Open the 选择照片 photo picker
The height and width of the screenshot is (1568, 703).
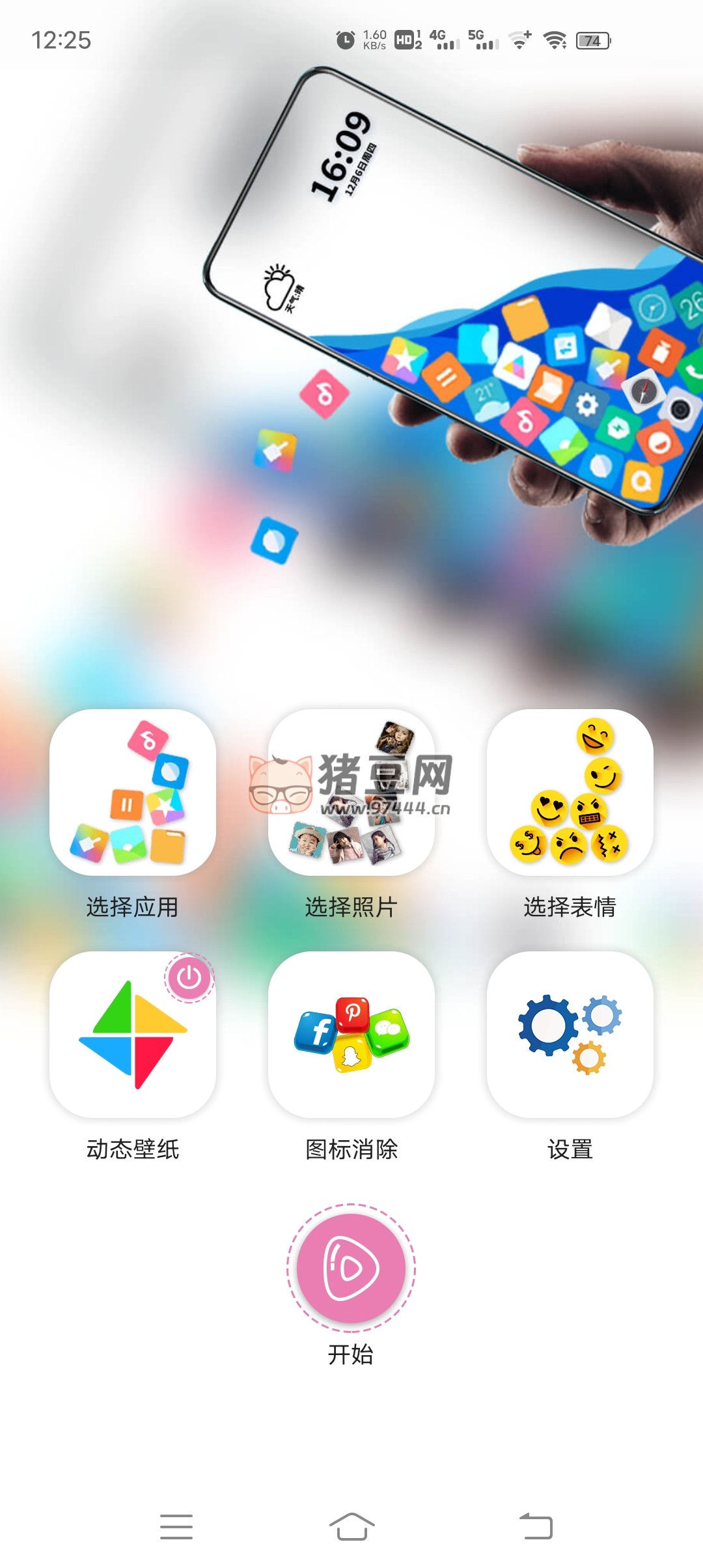pyautogui.click(x=351, y=792)
